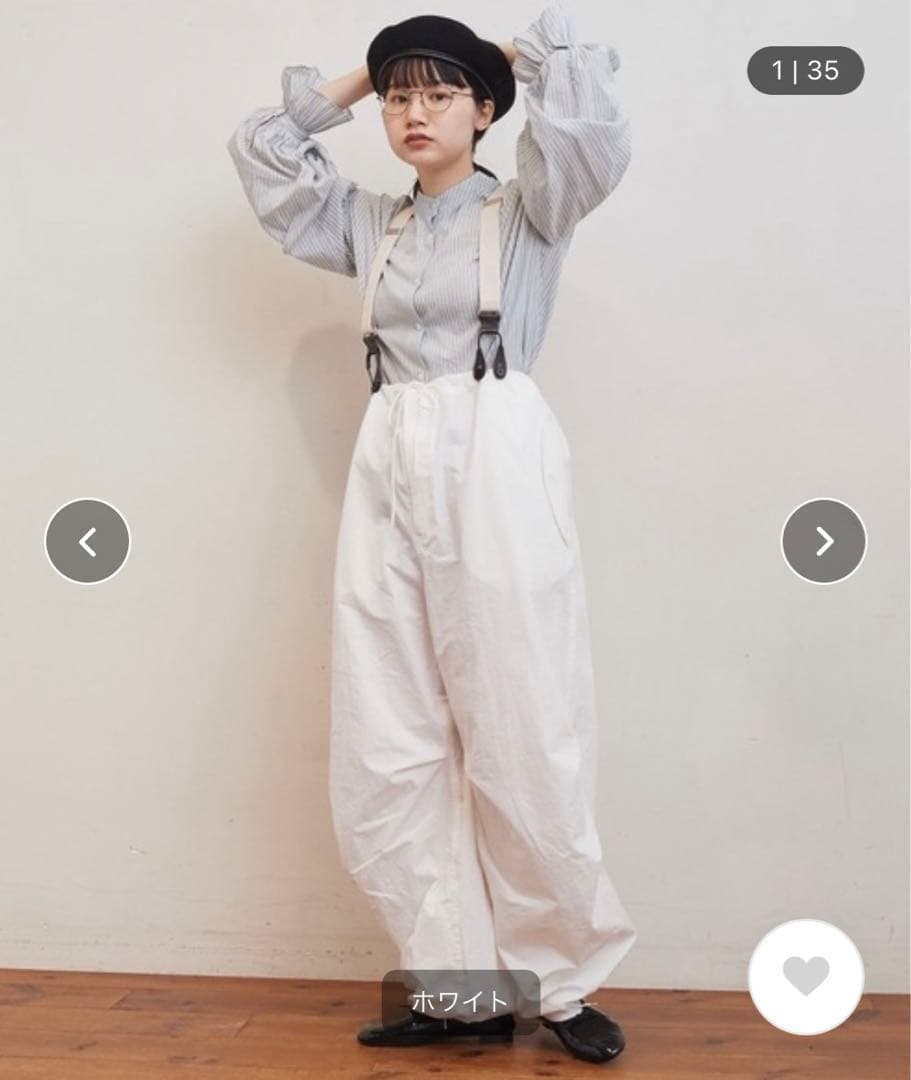Go to the next product image

823,541
